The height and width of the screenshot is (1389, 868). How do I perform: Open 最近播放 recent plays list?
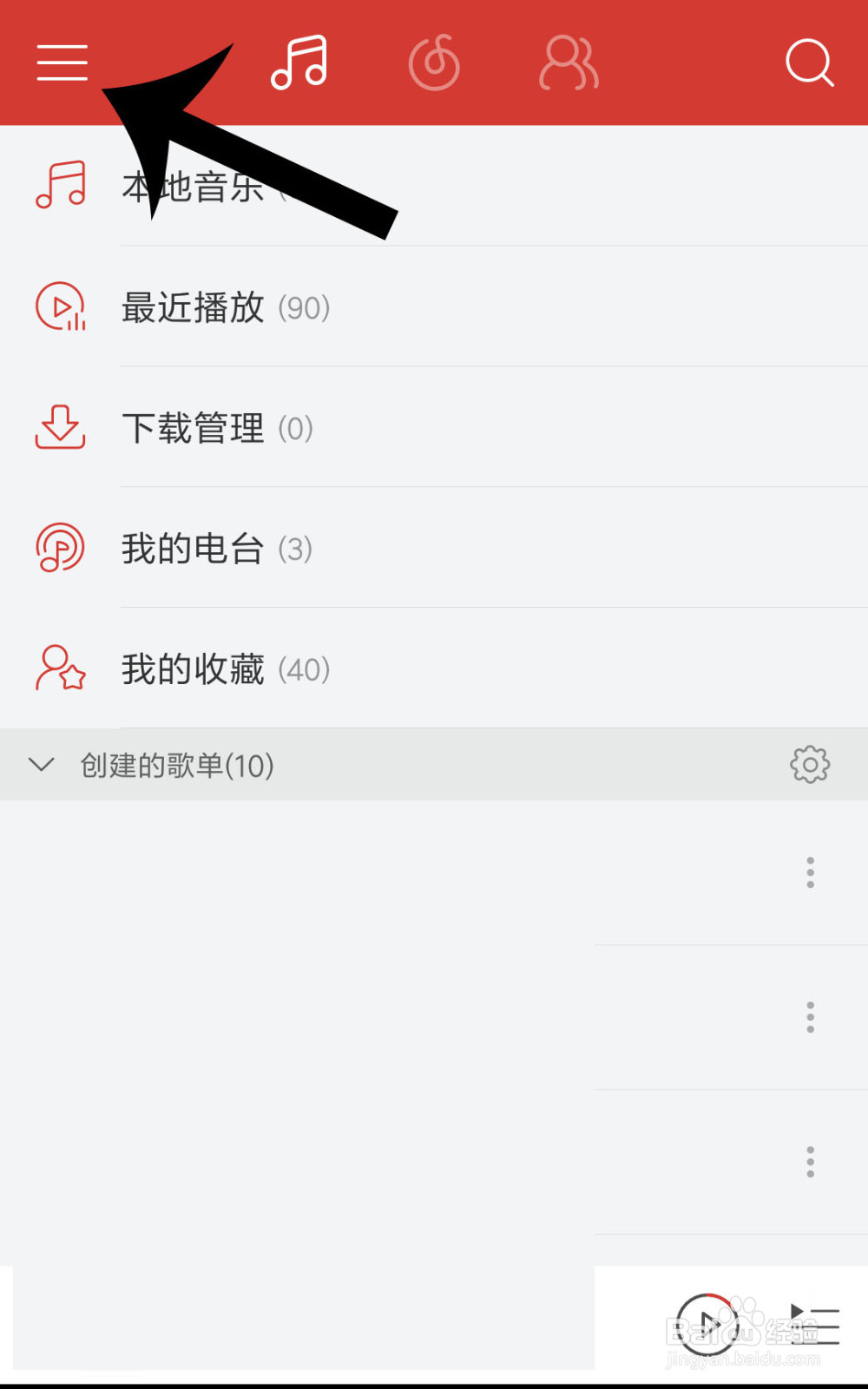pos(434,306)
